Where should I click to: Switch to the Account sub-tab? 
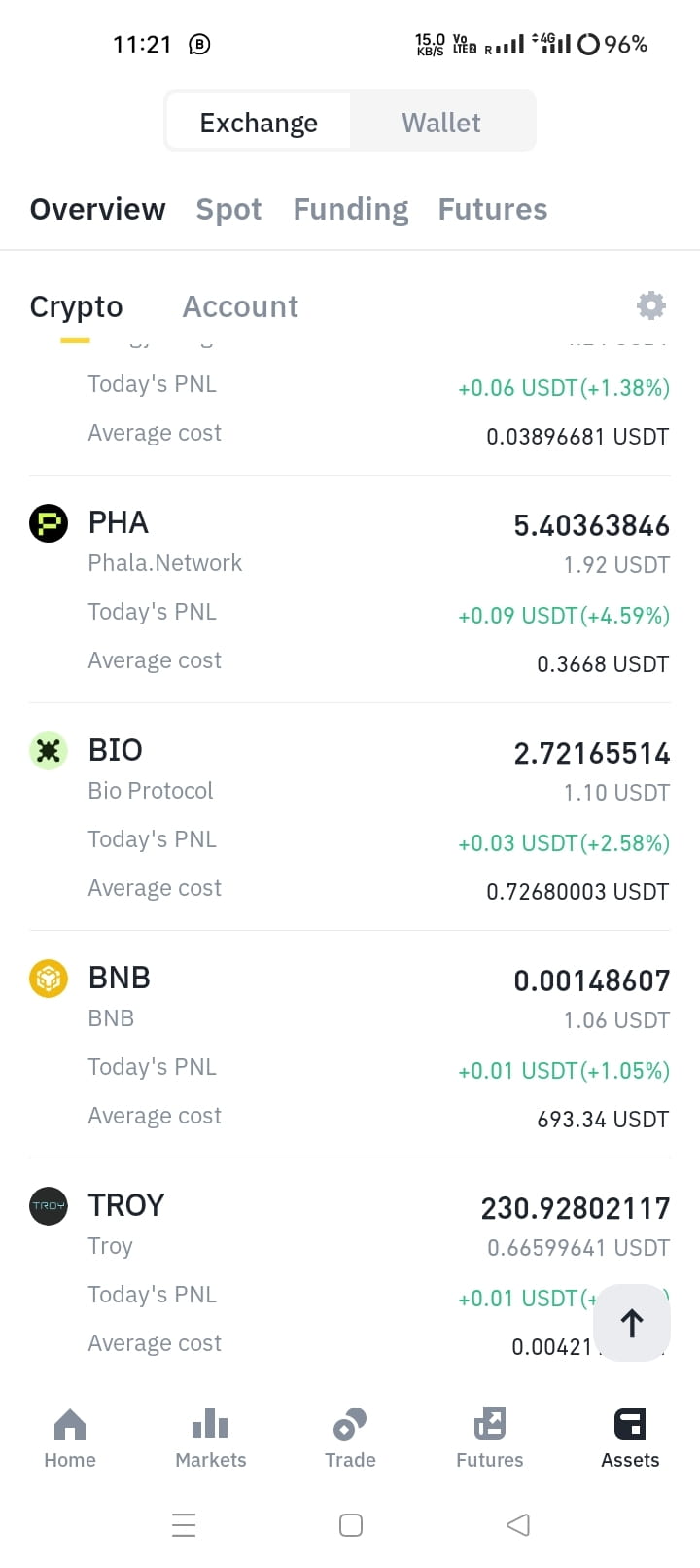(x=240, y=306)
